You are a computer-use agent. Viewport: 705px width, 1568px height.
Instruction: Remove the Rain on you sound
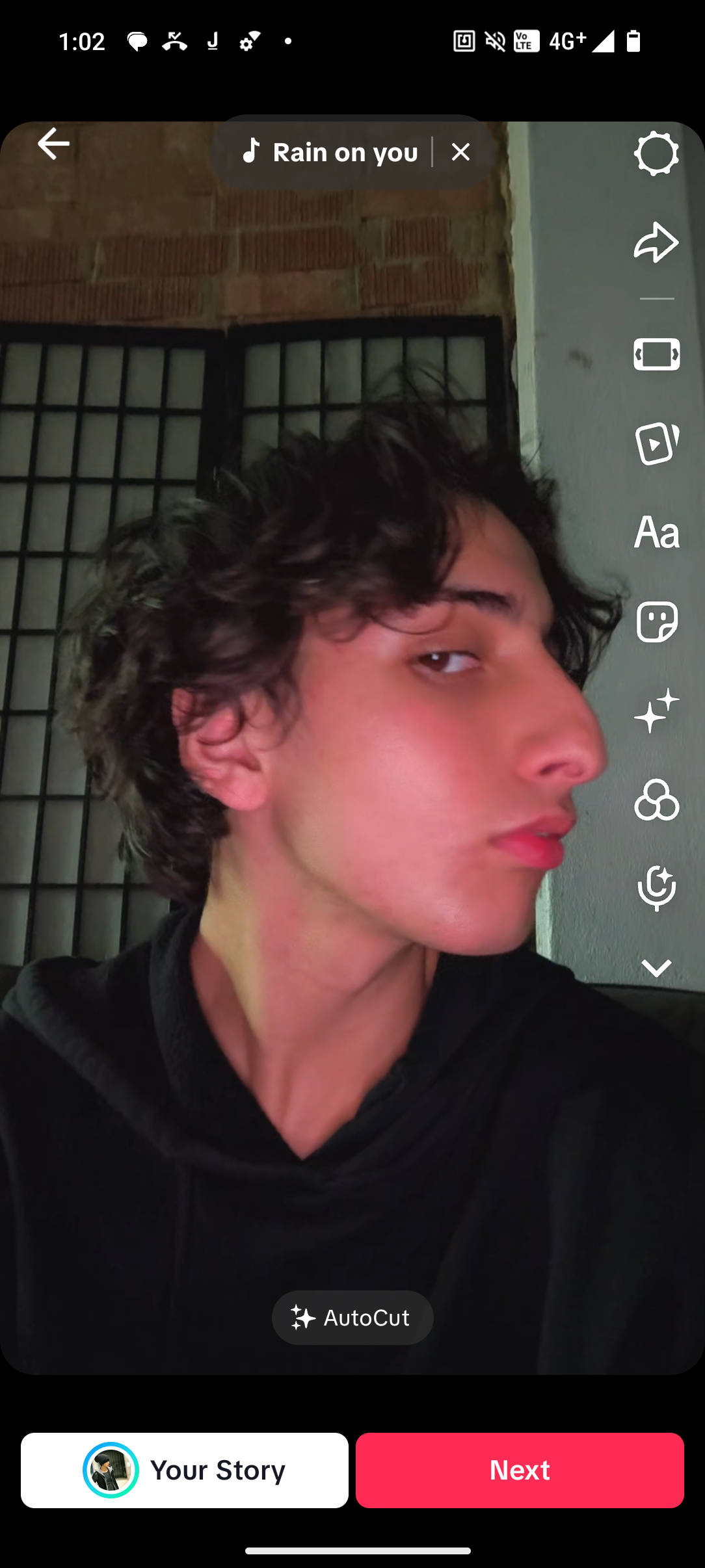[460, 153]
